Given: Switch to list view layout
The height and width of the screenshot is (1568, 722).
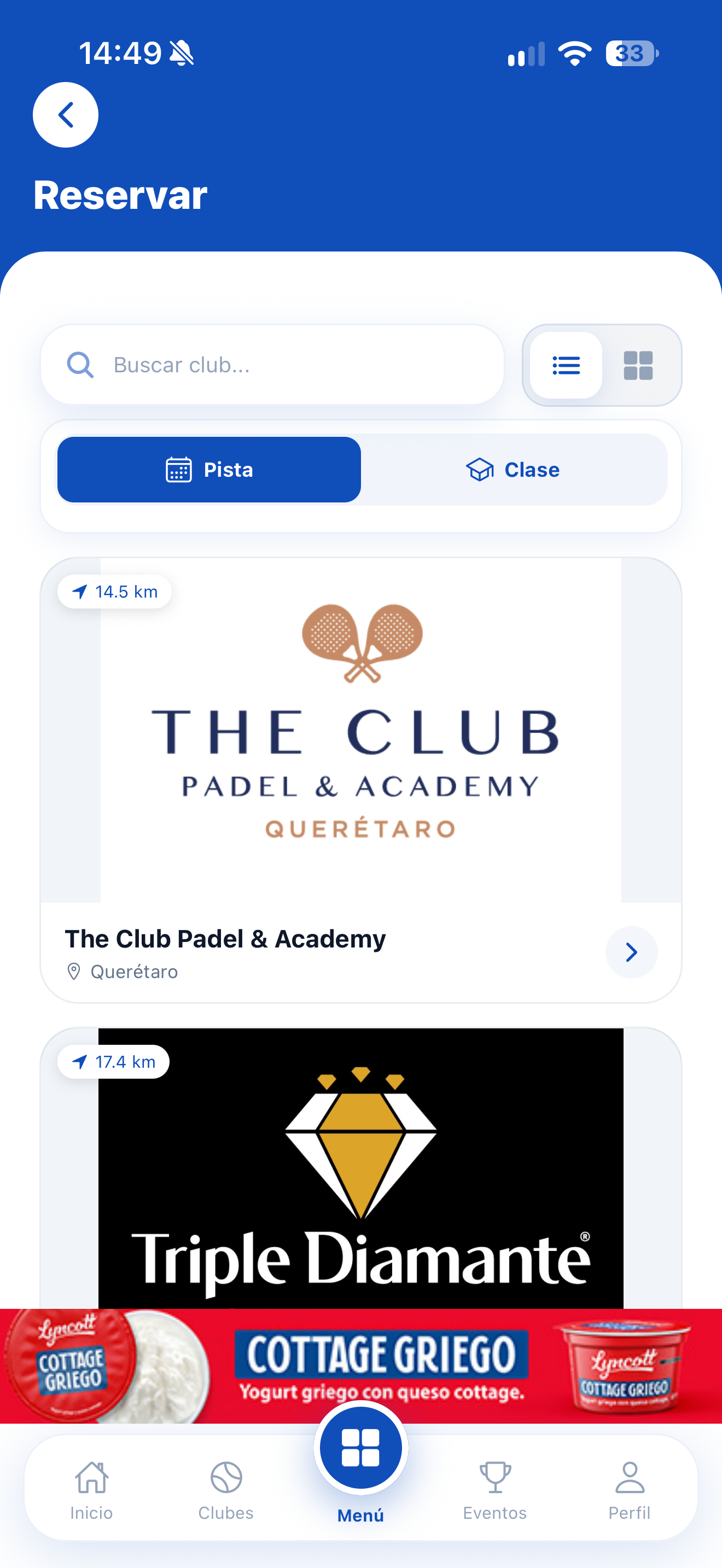Looking at the screenshot, I should [x=566, y=365].
